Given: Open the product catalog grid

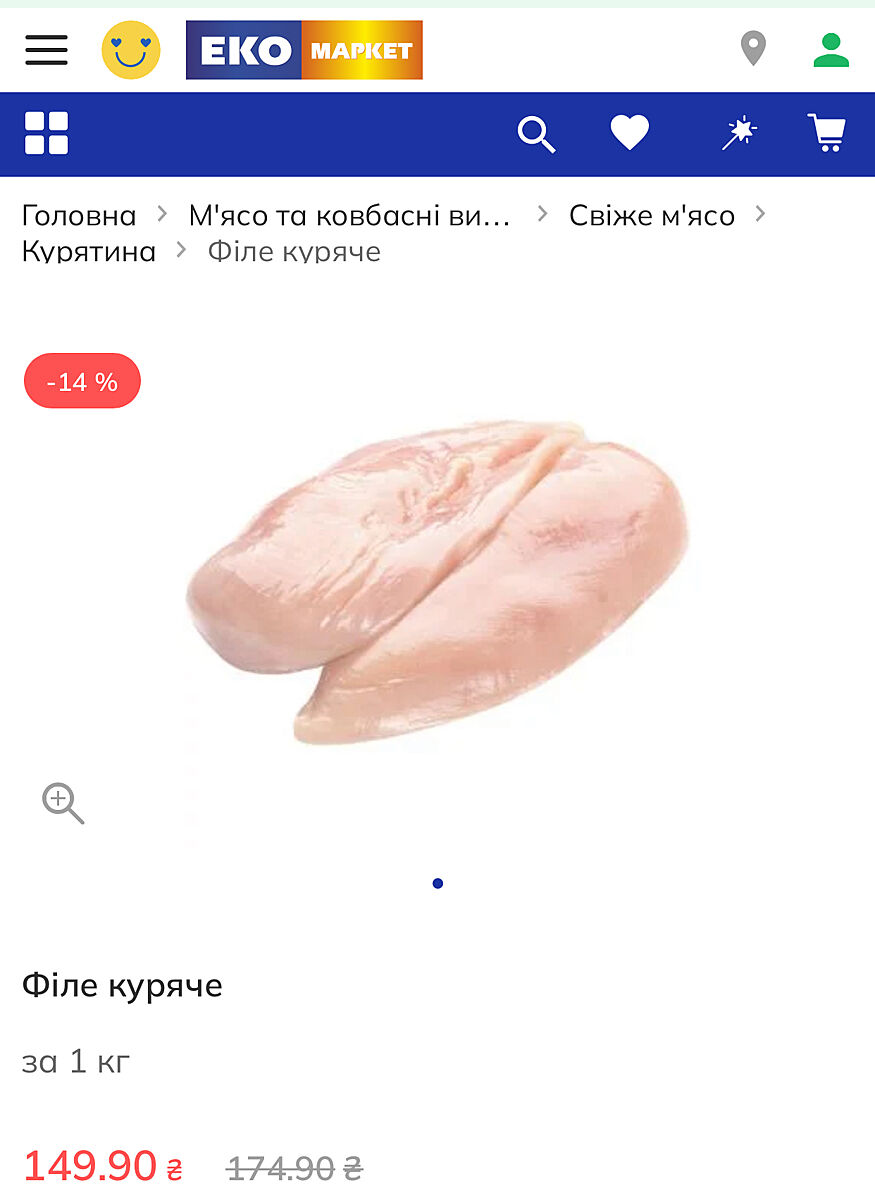Looking at the screenshot, I should (x=47, y=133).
